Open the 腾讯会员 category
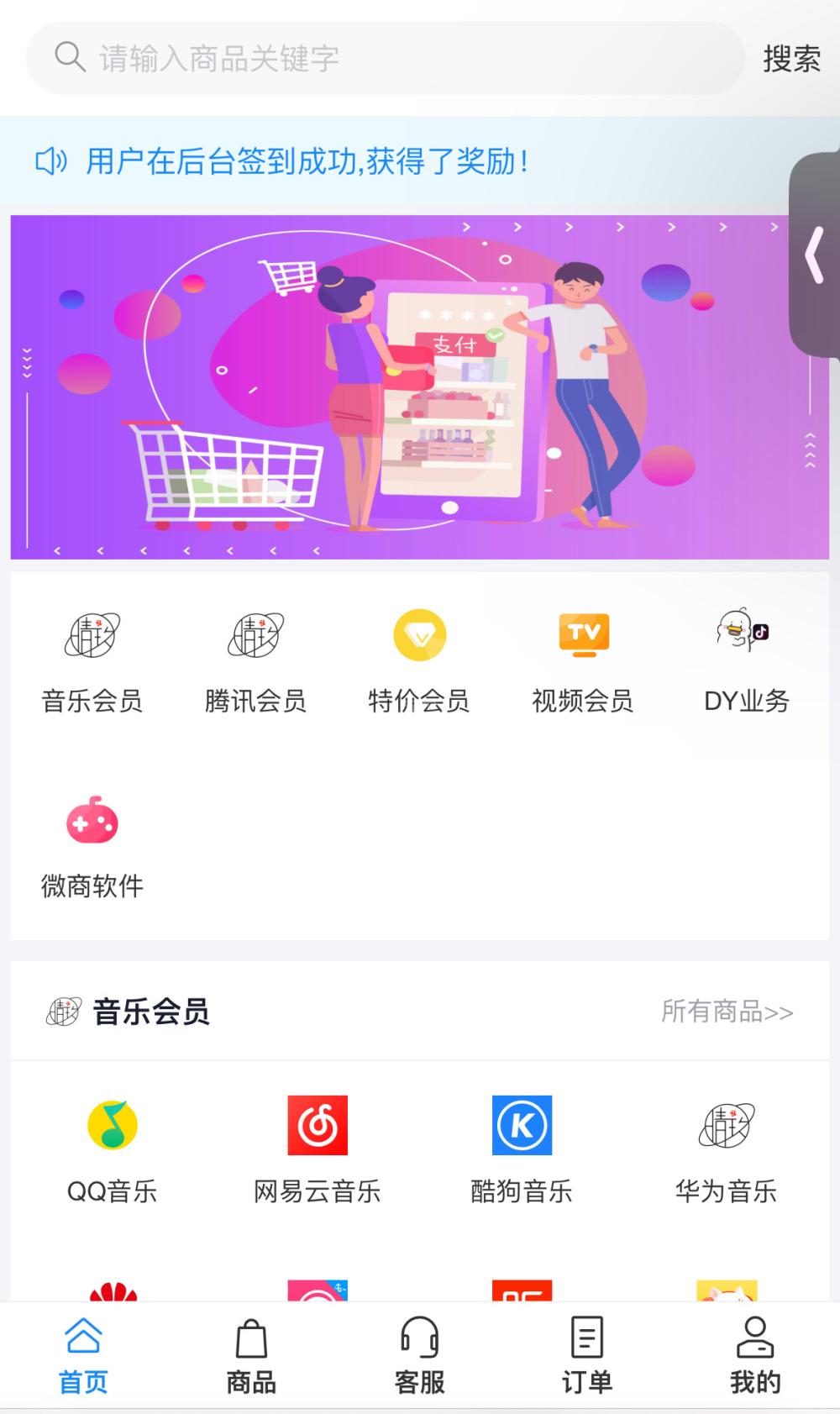This screenshot has width=840, height=1414. coord(255,661)
